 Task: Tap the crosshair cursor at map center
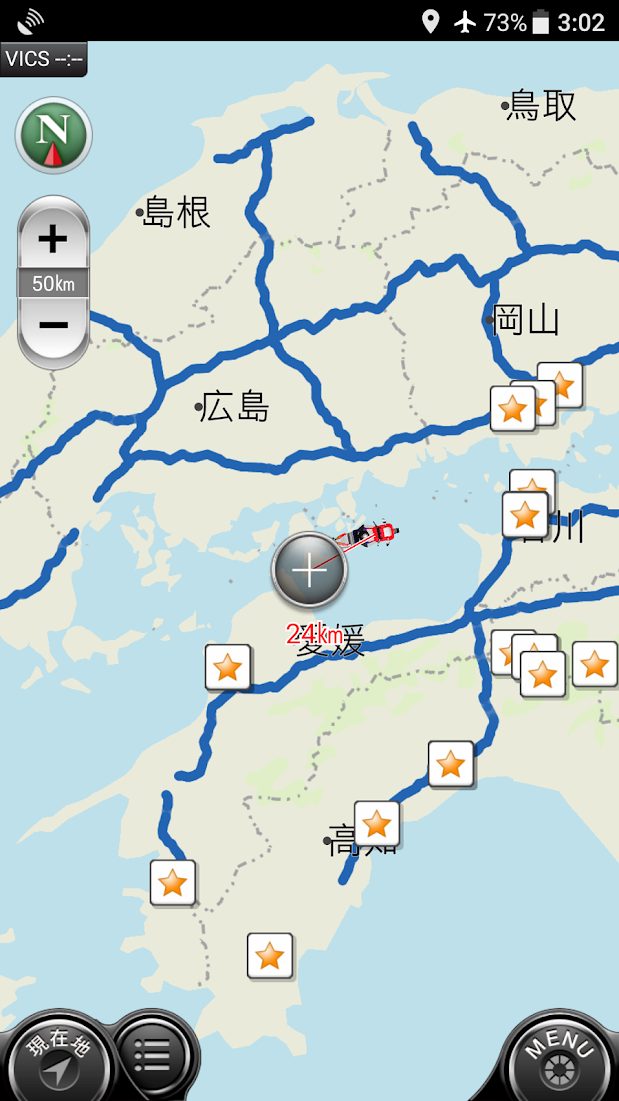pos(310,572)
